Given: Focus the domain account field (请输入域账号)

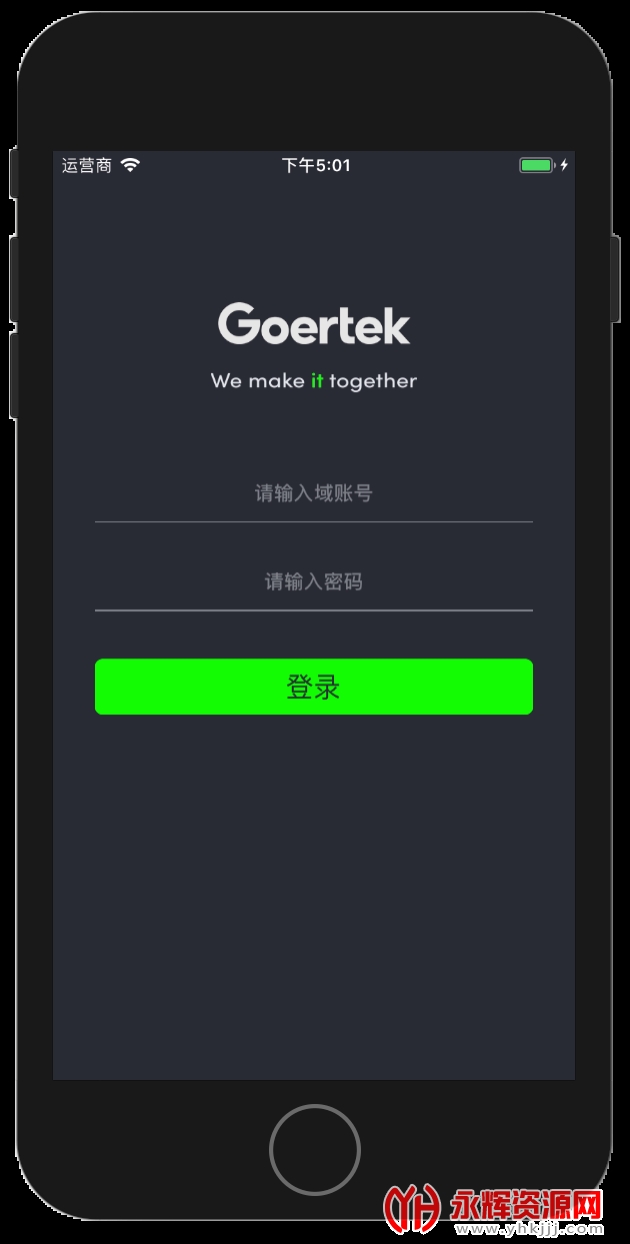Looking at the screenshot, I should click(x=313, y=494).
